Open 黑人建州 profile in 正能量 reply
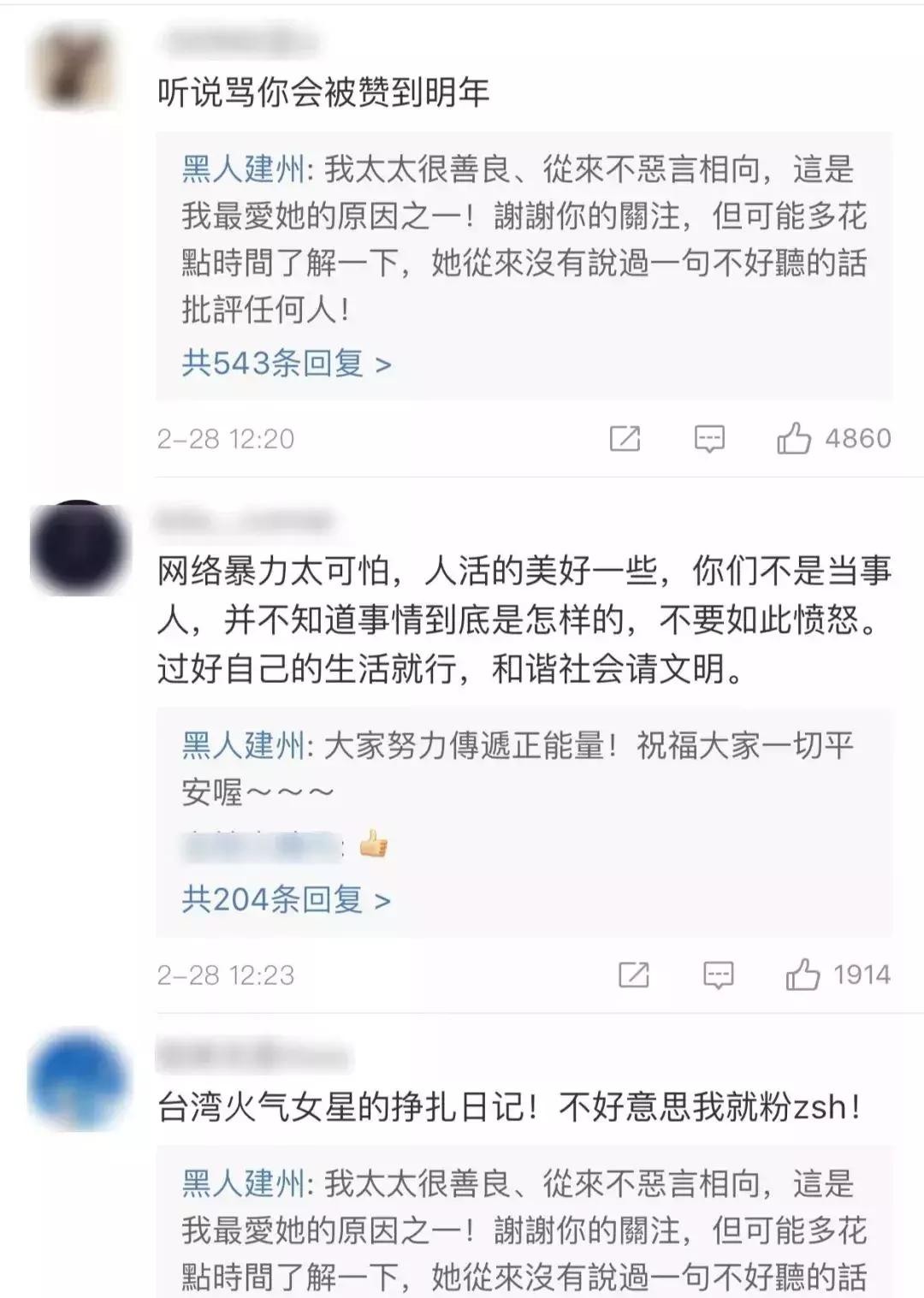924x1298 pixels. click(244, 746)
